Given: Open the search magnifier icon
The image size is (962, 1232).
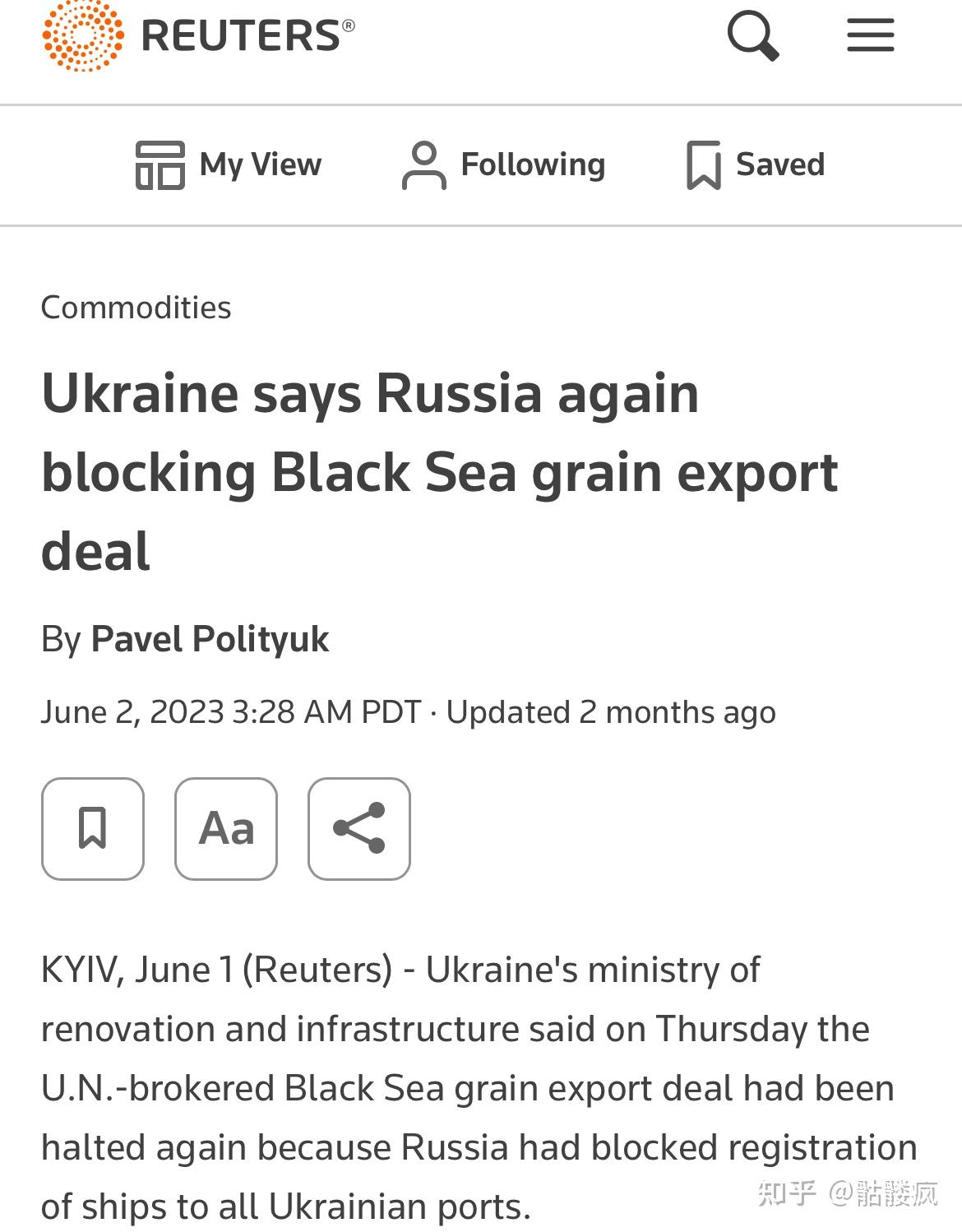Looking at the screenshot, I should pos(752,36).
